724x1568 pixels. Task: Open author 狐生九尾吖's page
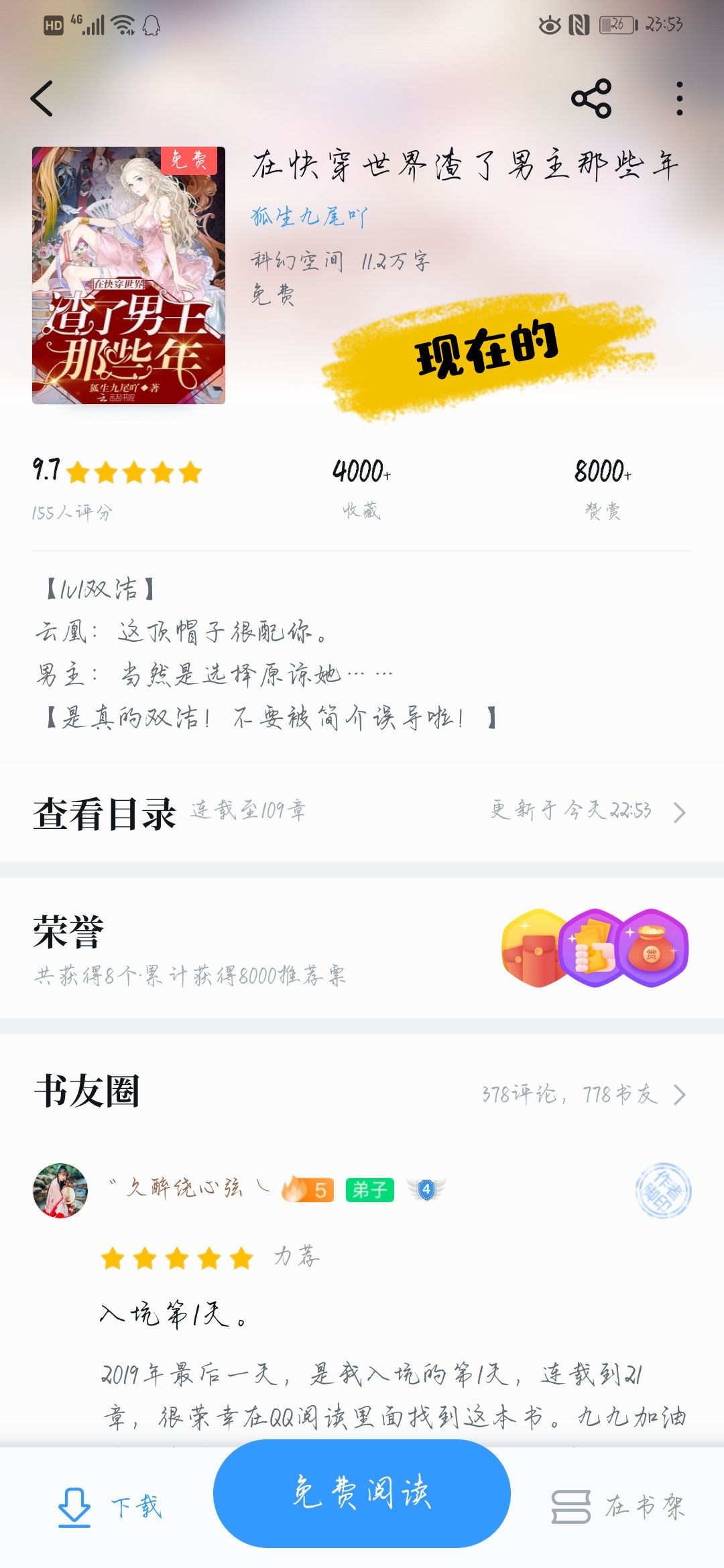tap(309, 216)
